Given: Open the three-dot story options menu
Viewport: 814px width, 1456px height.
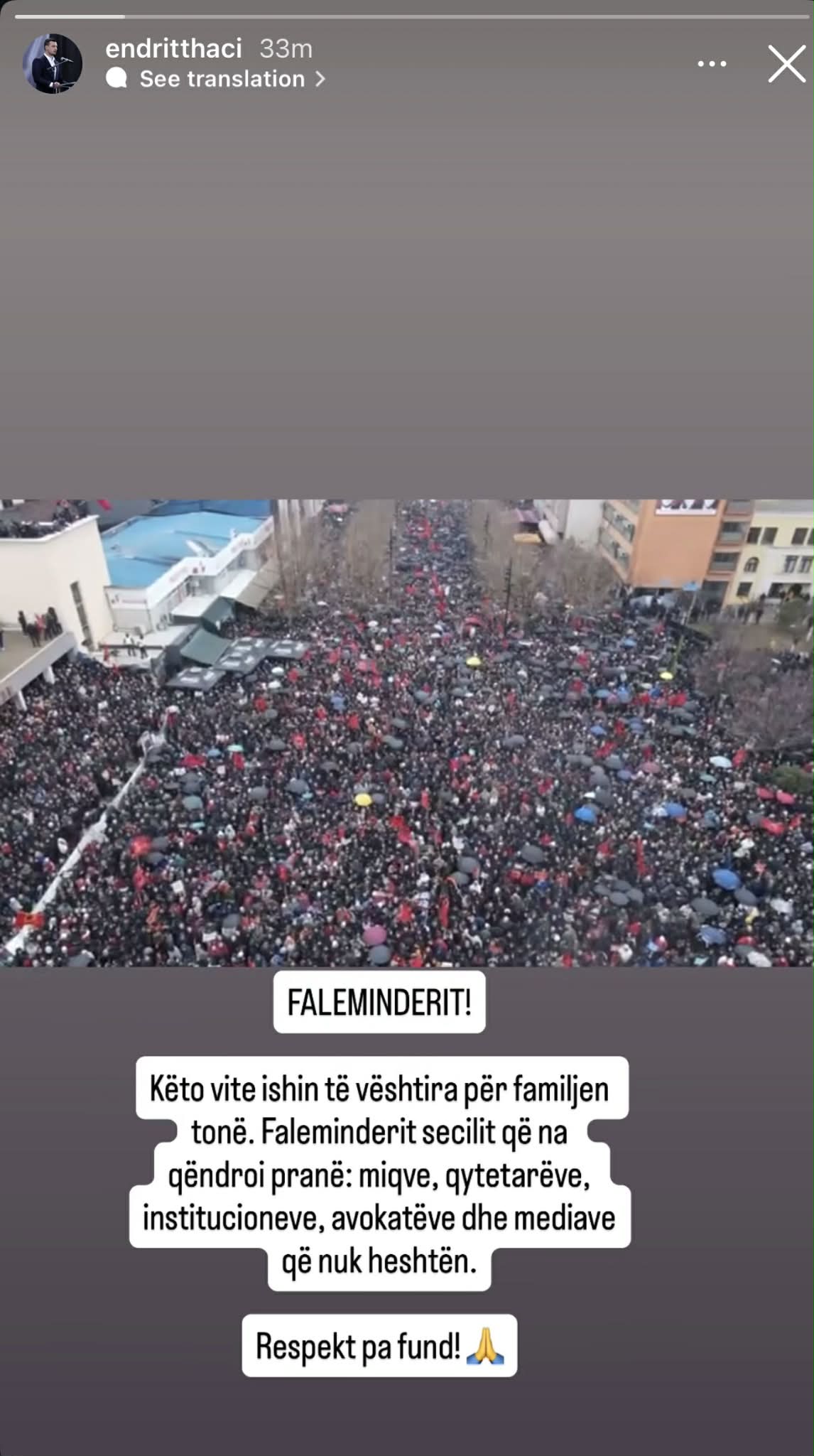Looking at the screenshot, I should pyautogui.click(x=711, y=64).
